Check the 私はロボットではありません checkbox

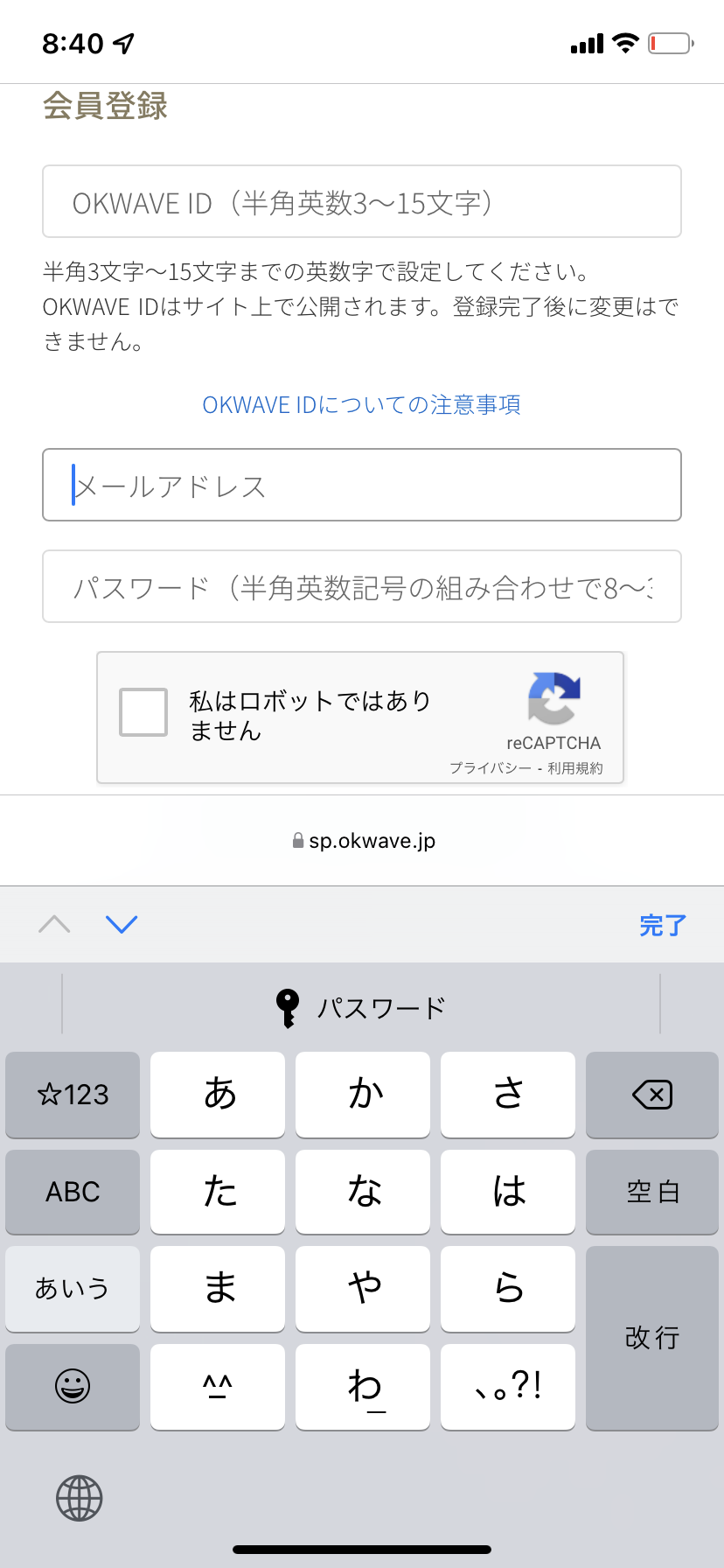coord(142,712)
